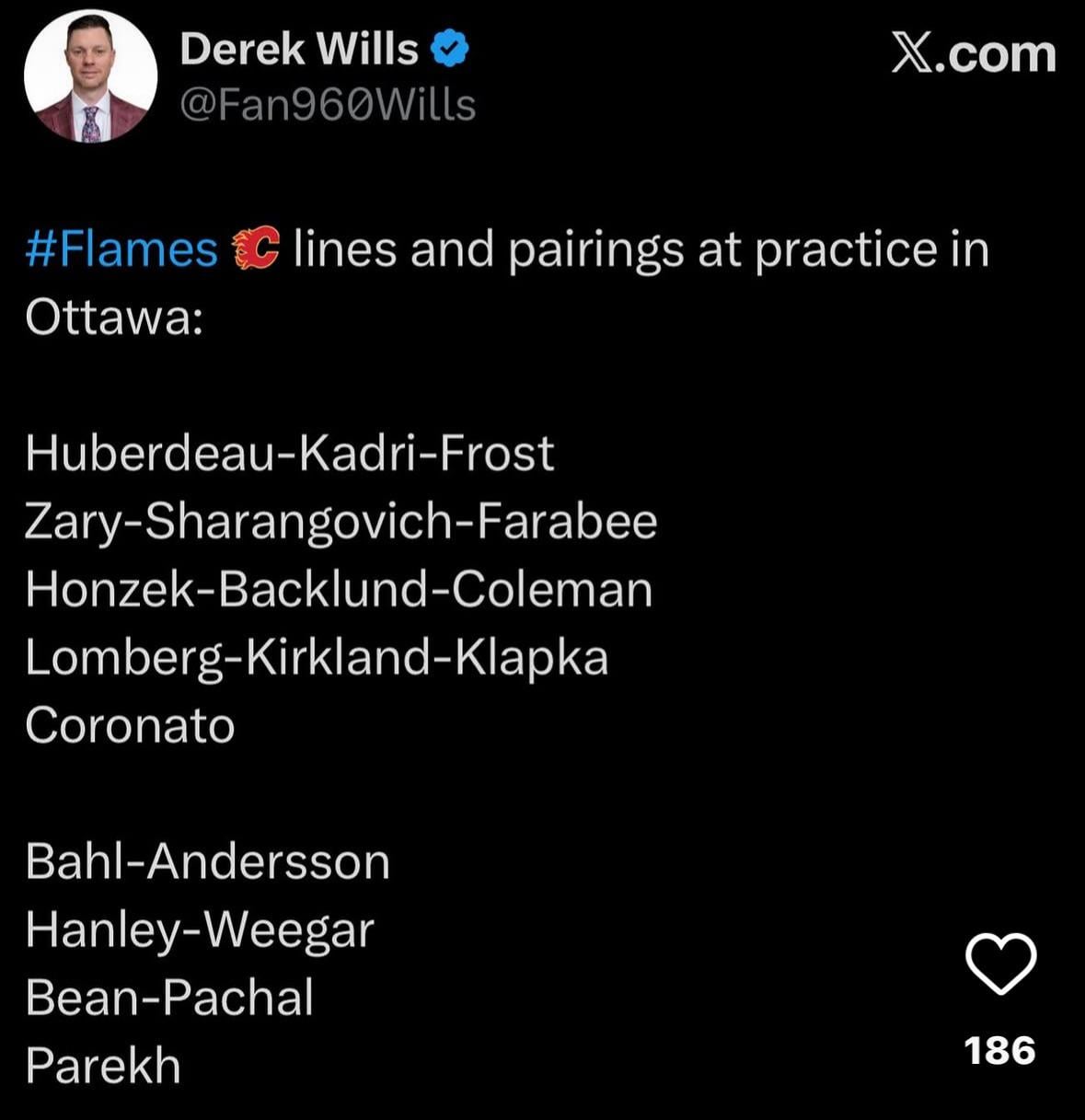Screen dimensions: 1085x1120
Task: Like this post with the heart icon
Action: coord(1000,964)
